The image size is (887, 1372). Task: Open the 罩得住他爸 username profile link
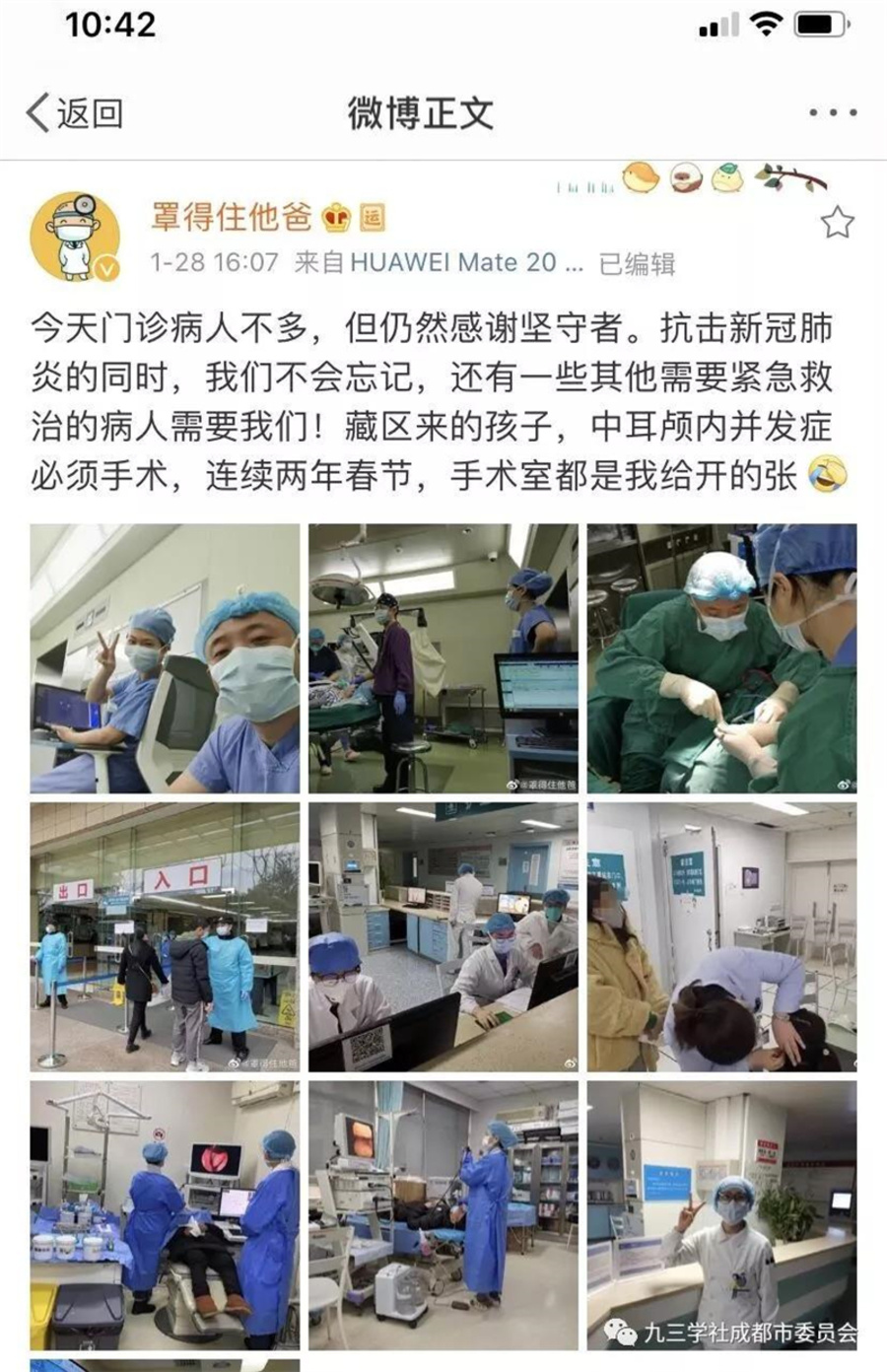[x=231, y=216]
